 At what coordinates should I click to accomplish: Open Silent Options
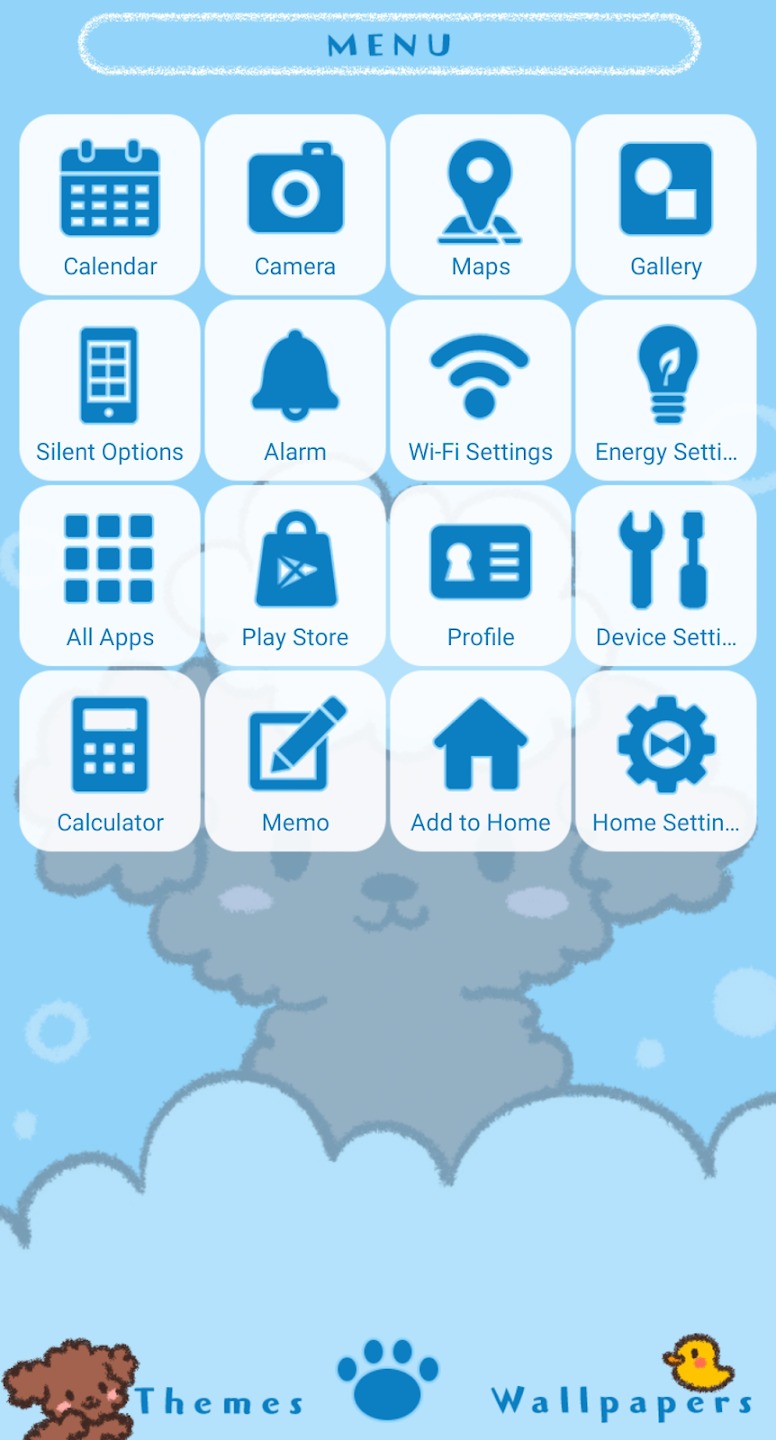coord(110,390)
